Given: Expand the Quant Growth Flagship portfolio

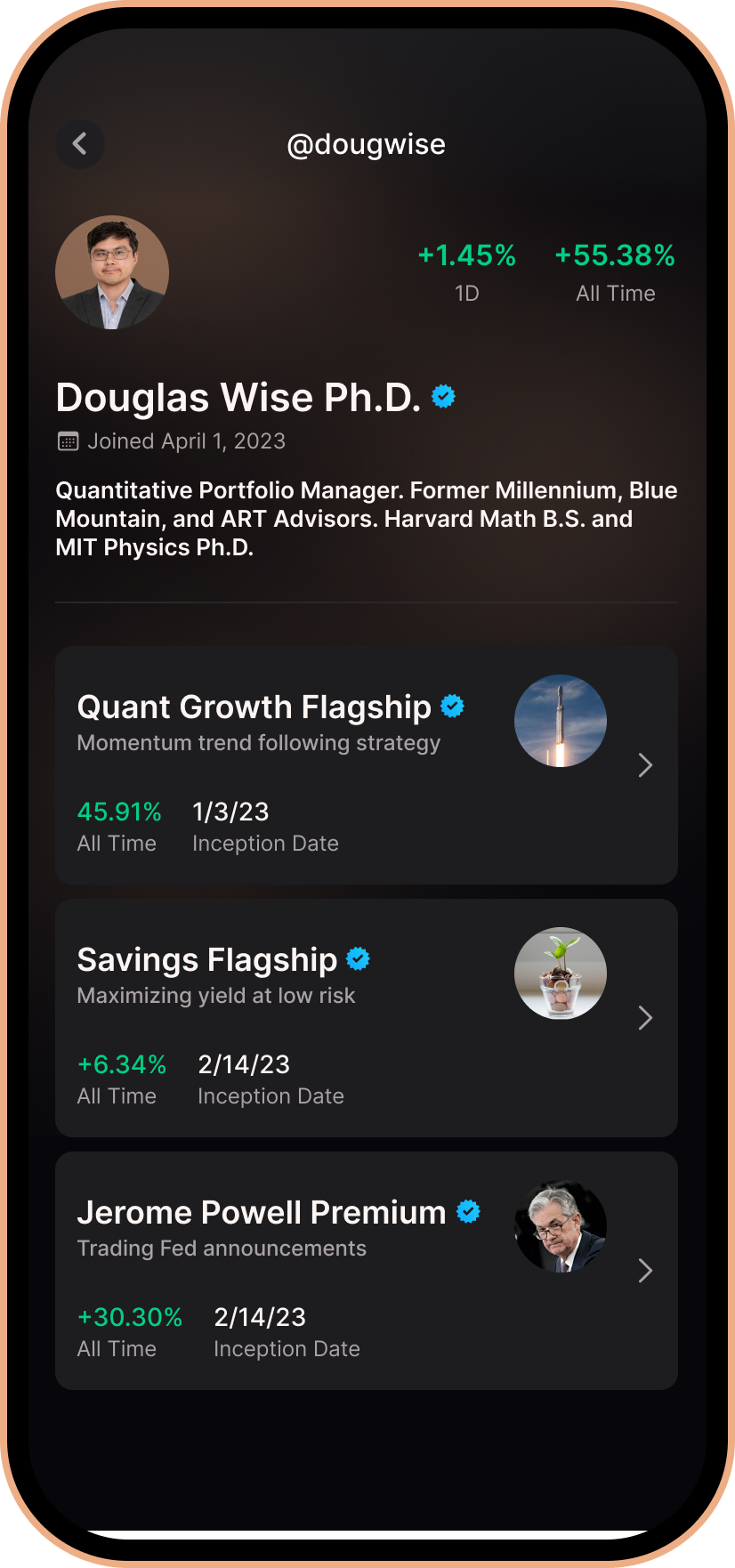Looking at the screenshot, I should pyautogui.click(x=644, y=765).
